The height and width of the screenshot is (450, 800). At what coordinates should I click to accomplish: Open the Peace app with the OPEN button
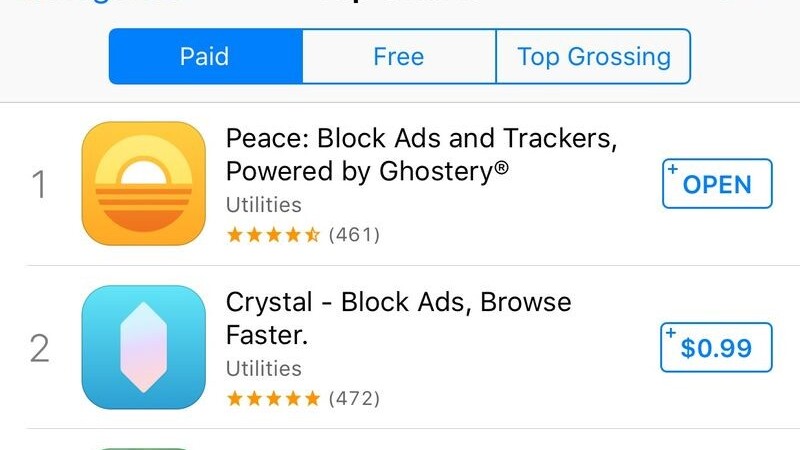(717, 184)
